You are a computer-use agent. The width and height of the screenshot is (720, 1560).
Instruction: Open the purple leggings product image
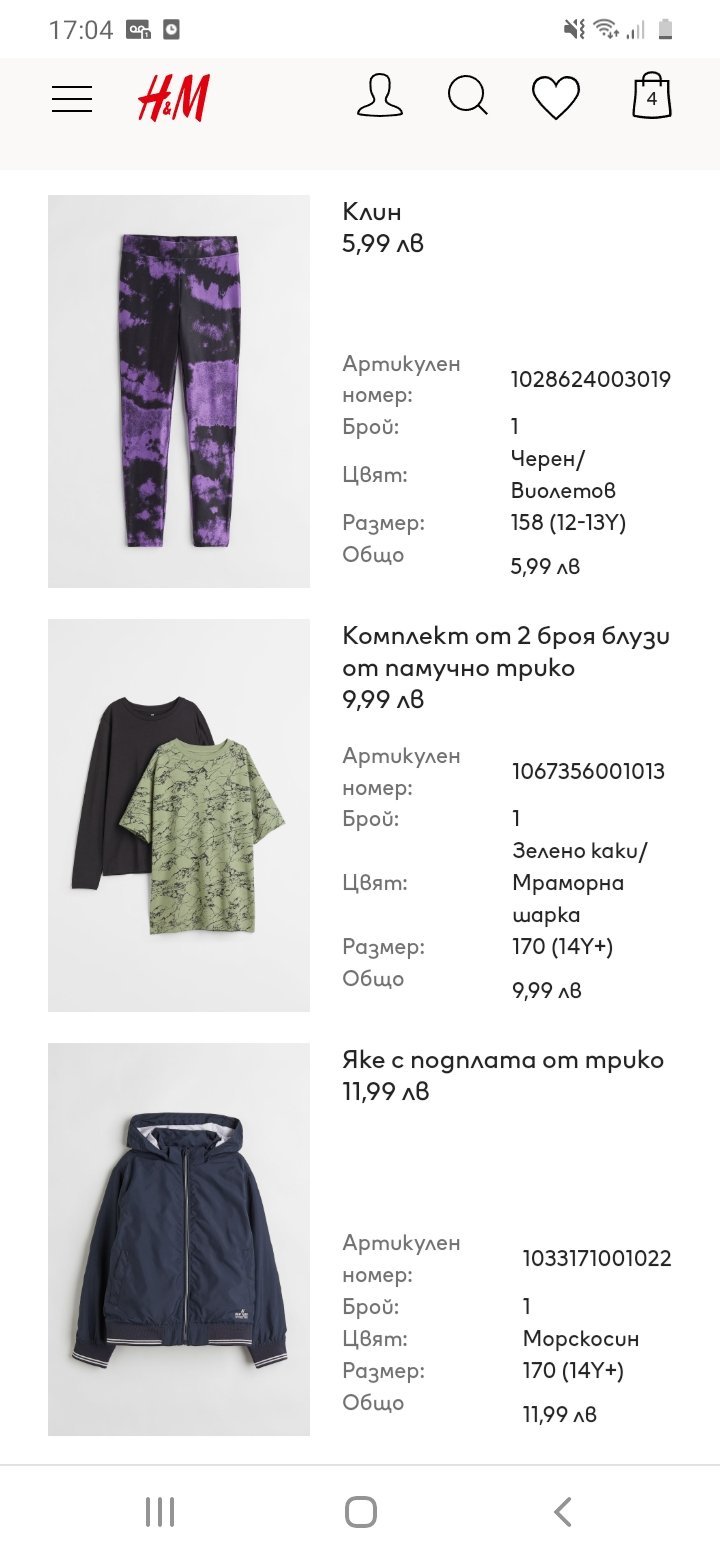click(179, 391)
